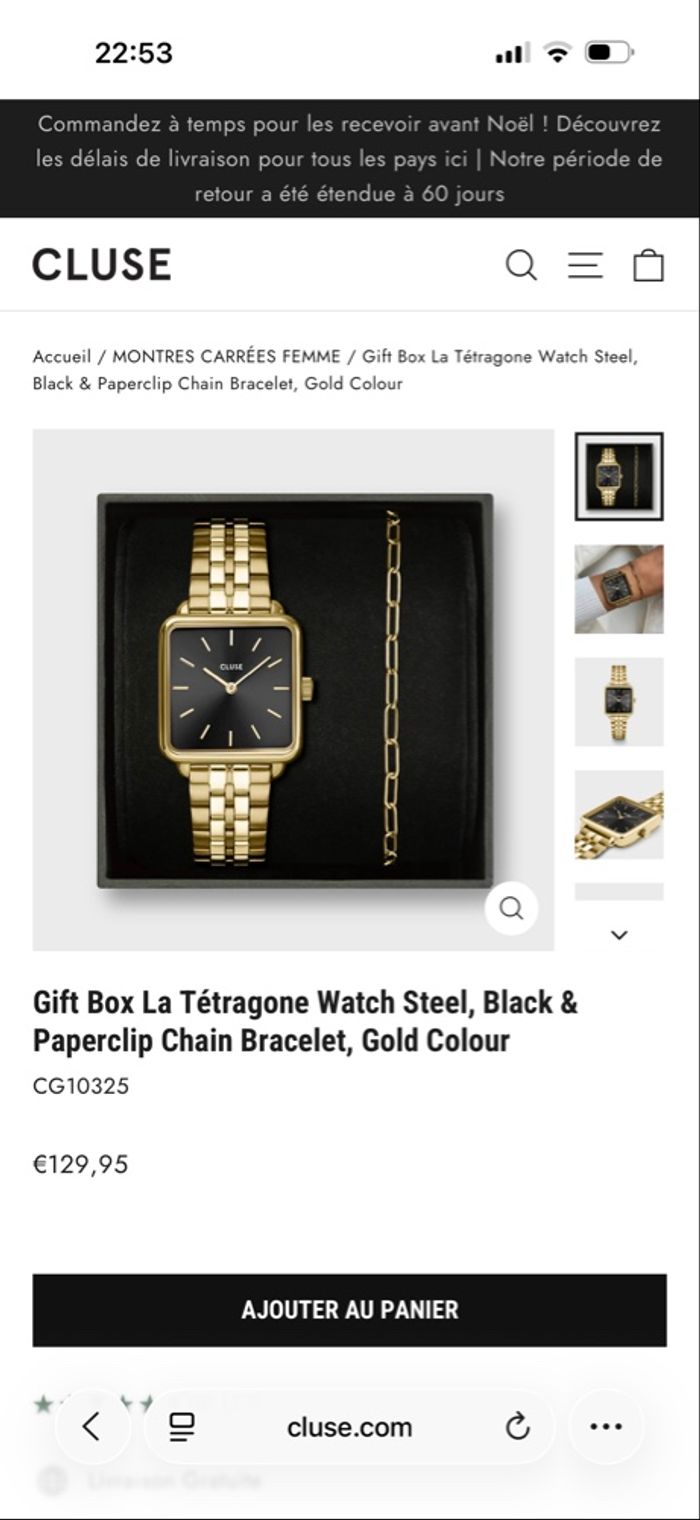The image size is (700, 1520).
Task: Show more thumbnails with the down chevron
Action: coord(619,935)
